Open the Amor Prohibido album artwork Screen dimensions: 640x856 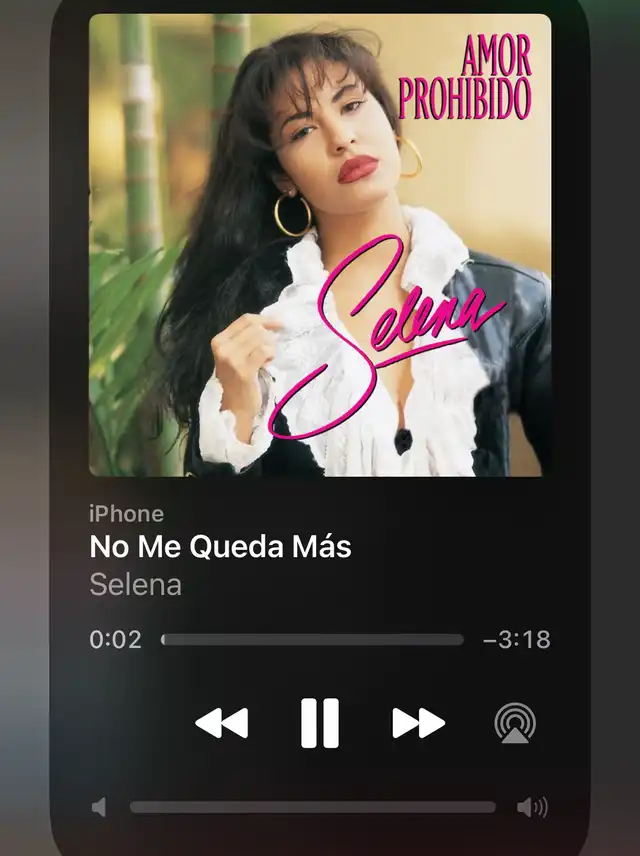(320, 245)
